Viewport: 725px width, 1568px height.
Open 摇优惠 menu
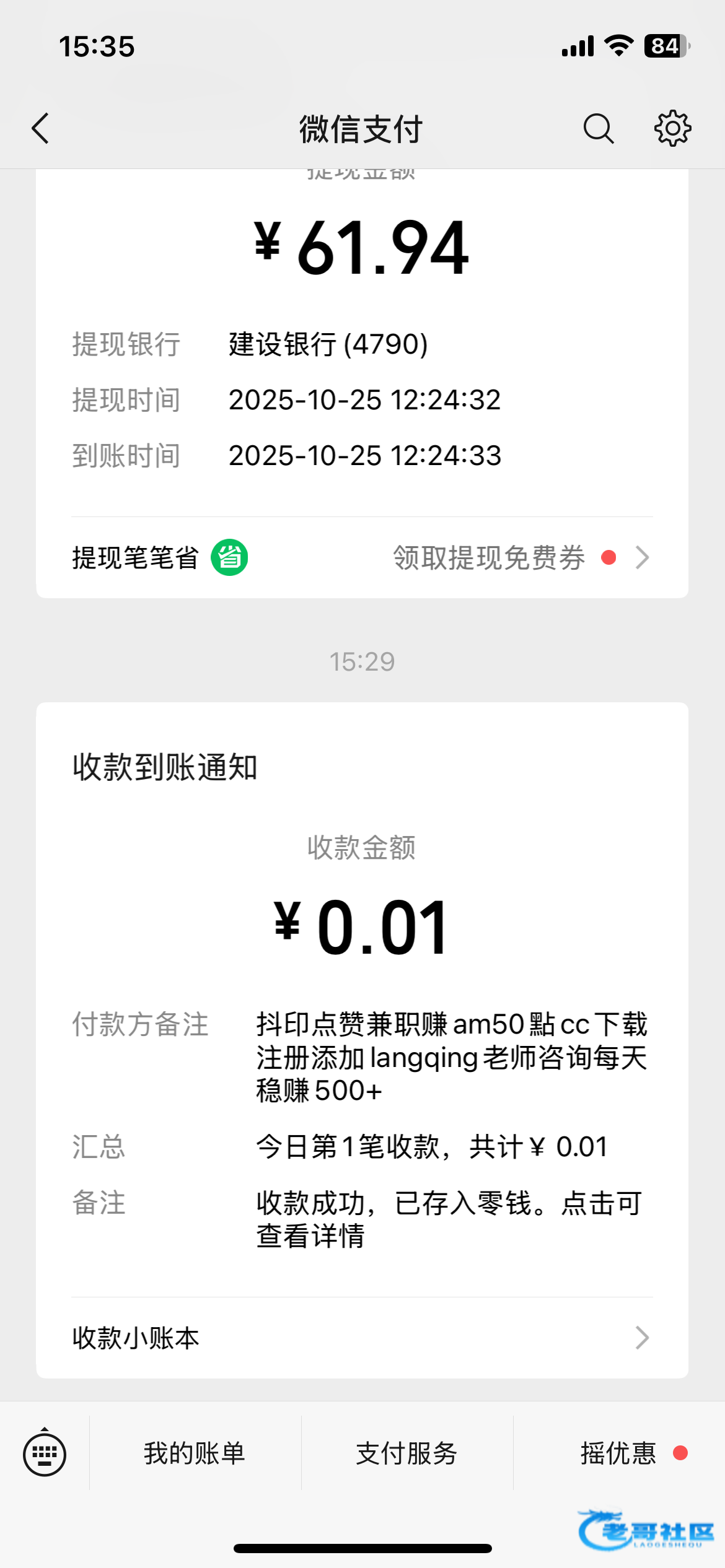(619, 1453)
